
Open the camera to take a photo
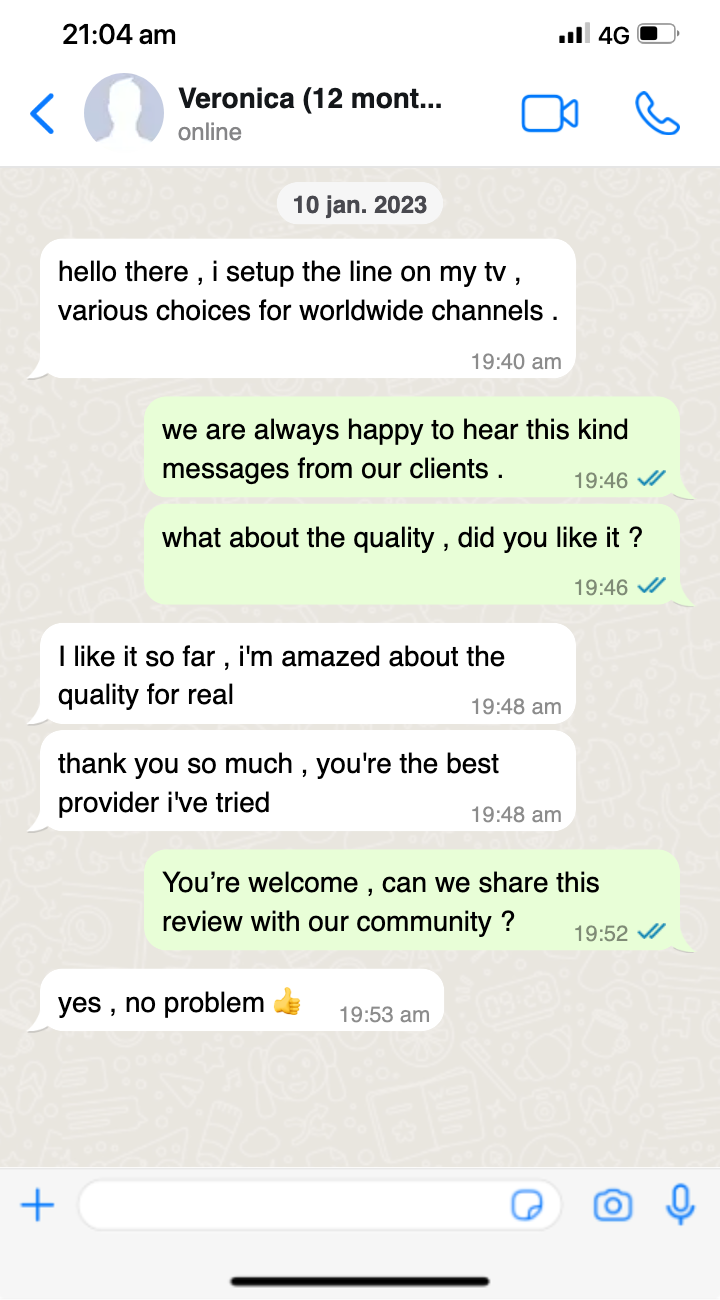click(x=612, y=1205)
